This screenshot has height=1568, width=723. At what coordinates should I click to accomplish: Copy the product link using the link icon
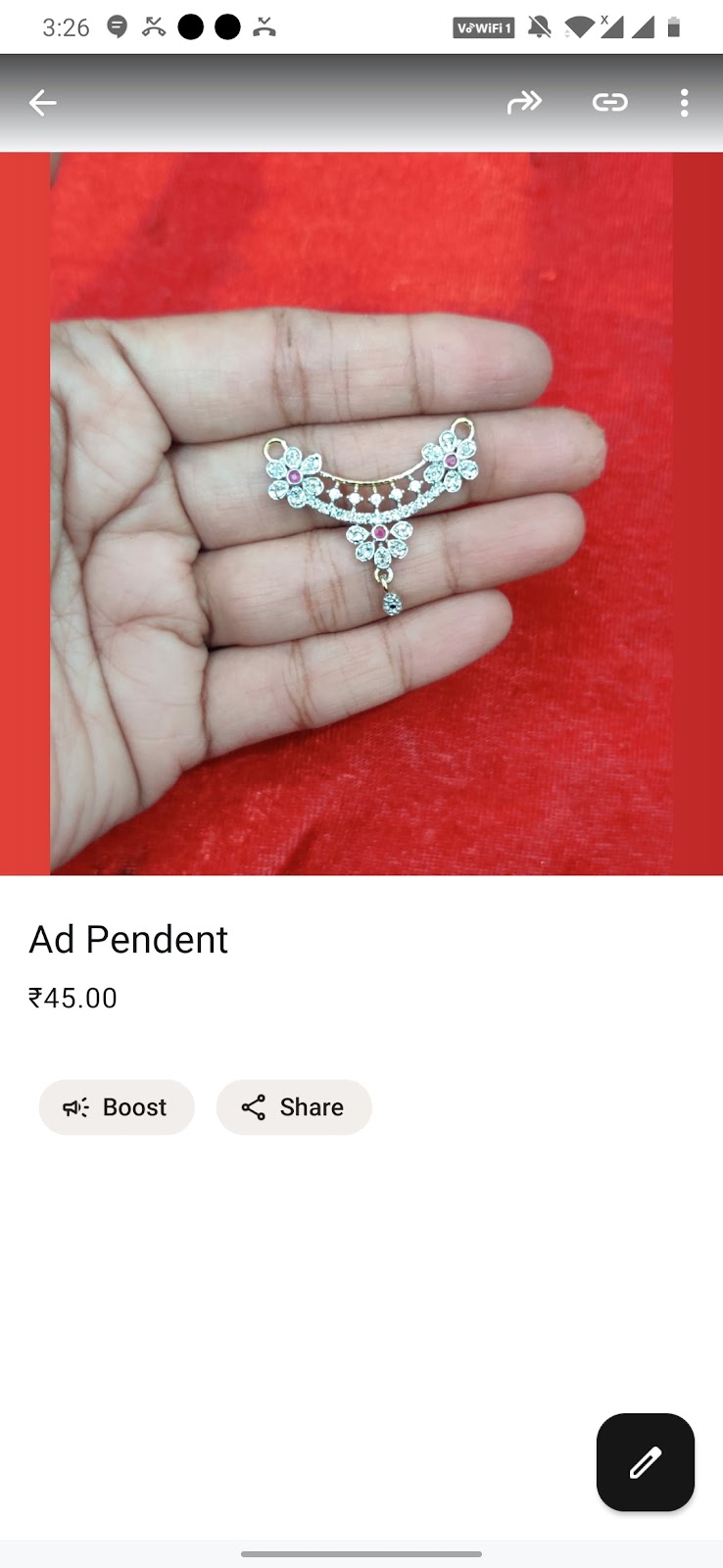tap(609, 102)
